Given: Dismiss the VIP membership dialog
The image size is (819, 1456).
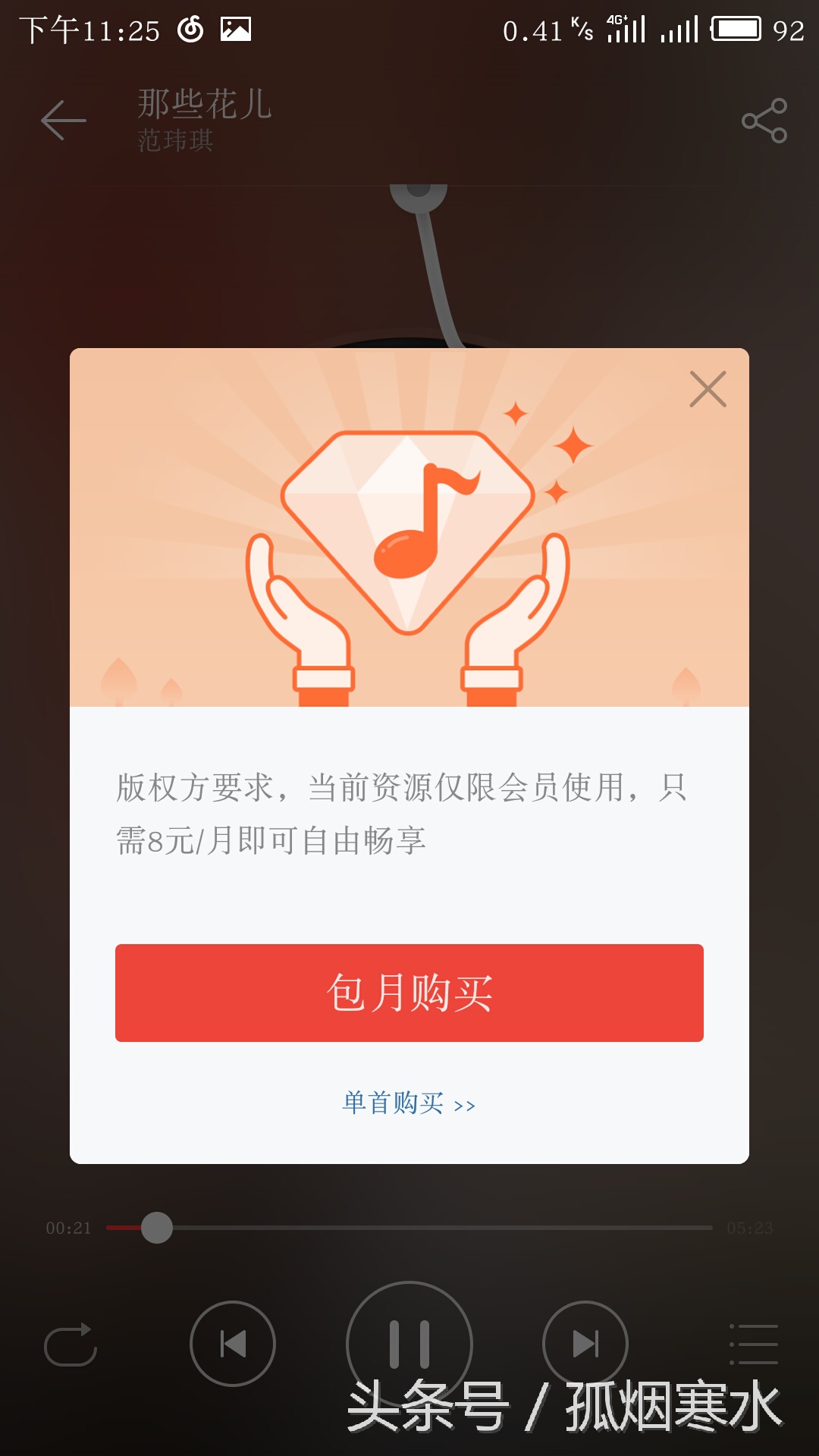Looking at the screenshot, I should click(x=707, y=389).
